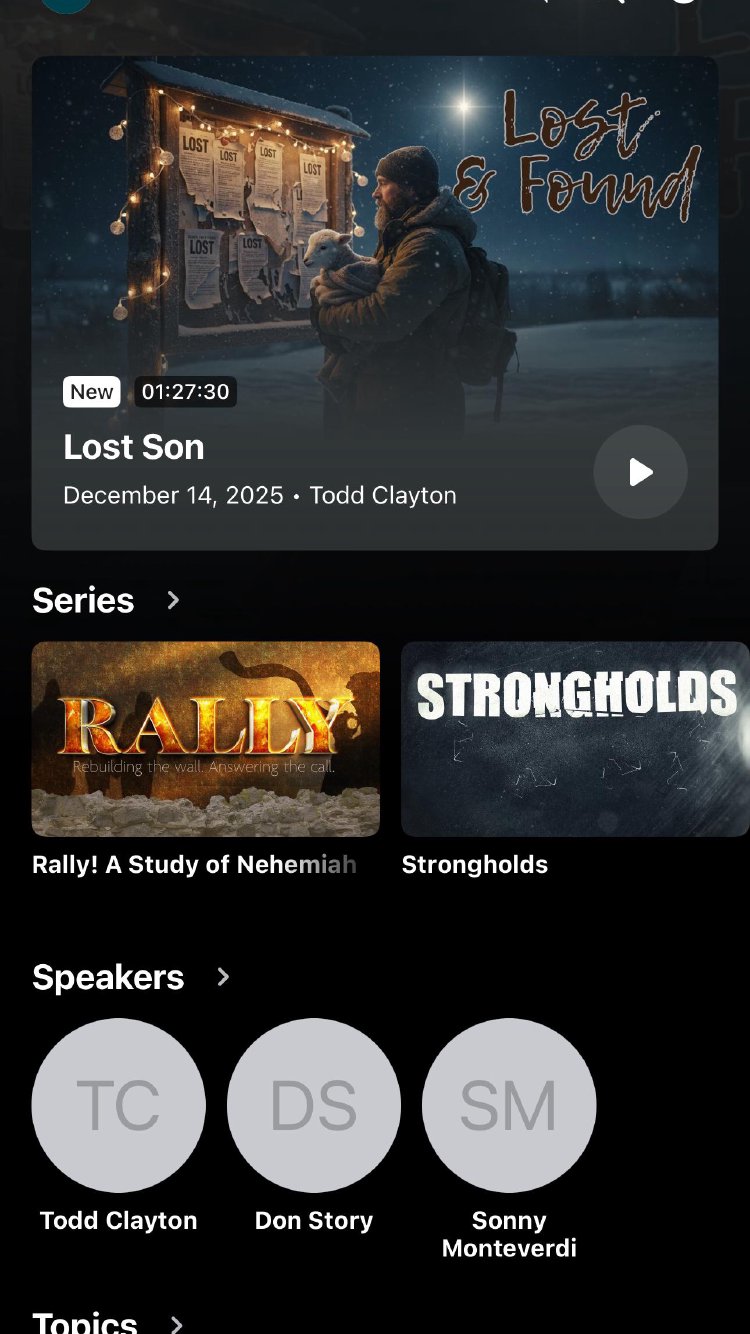The height and width of the screenshot is (1334, 750).
Task: Expand the Series section chevron
Action: 173,600
